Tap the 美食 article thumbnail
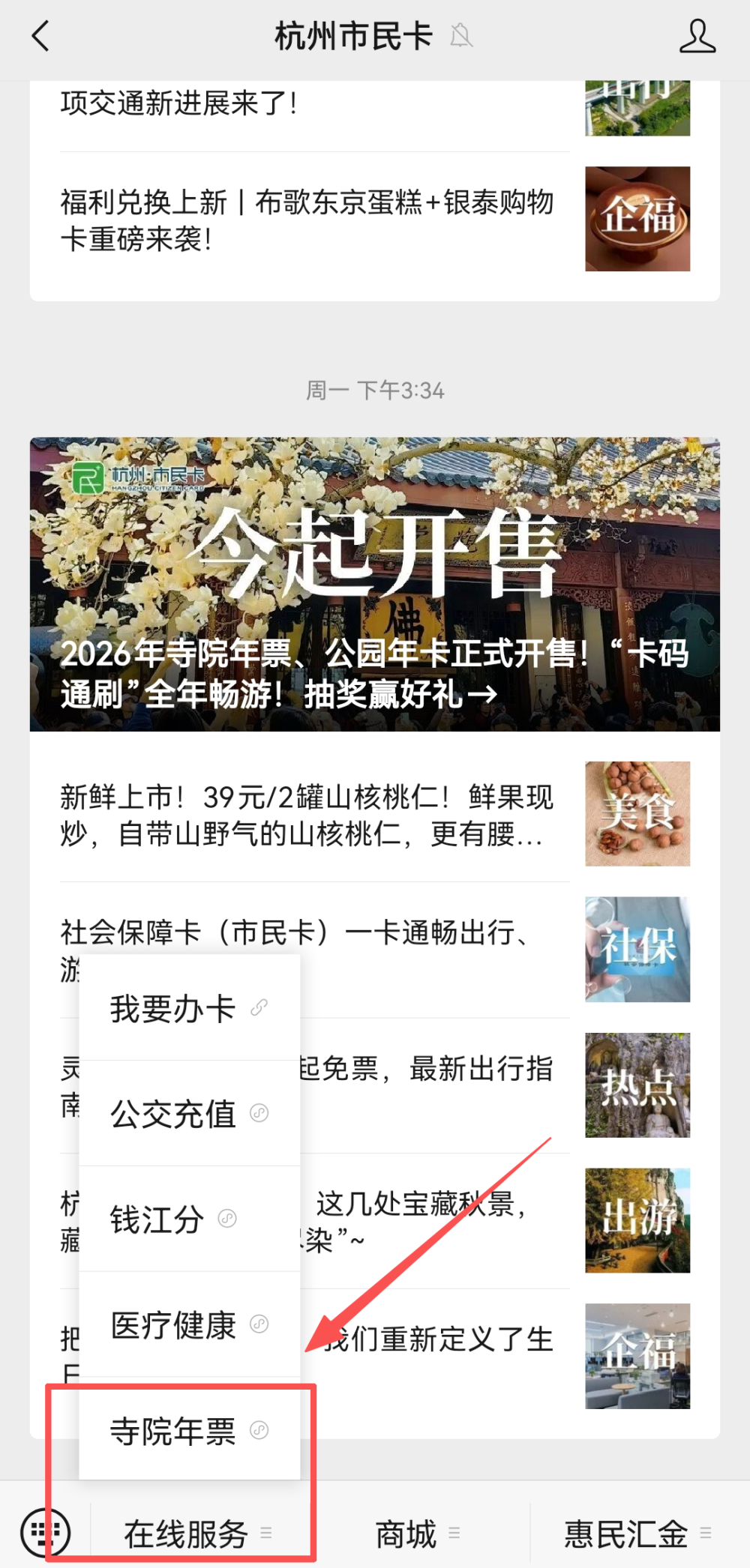The width and height of the screenshot is (750, 1568). coord(637,814)
